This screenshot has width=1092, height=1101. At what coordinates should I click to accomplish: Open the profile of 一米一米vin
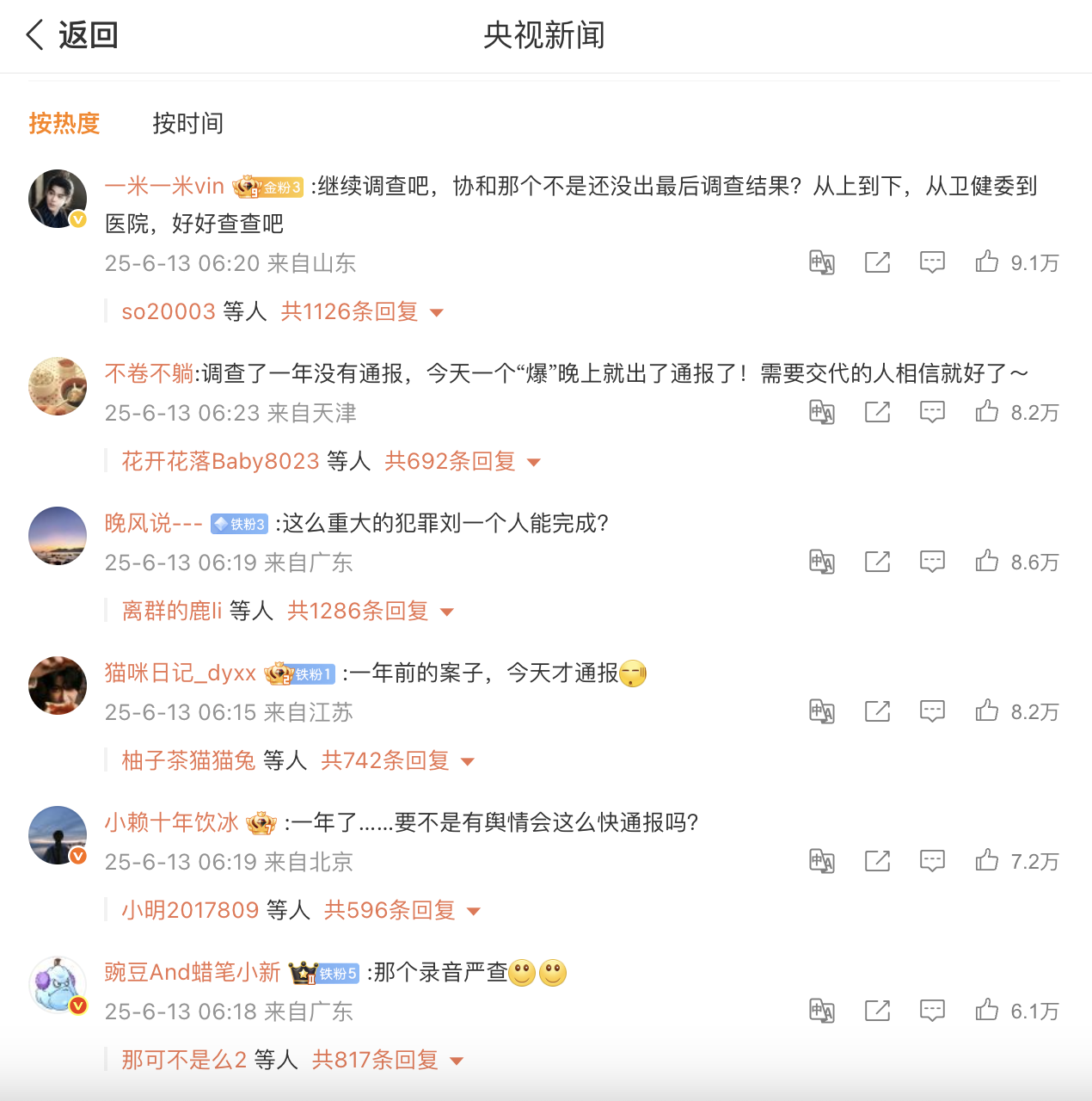[x=164, y=186]
